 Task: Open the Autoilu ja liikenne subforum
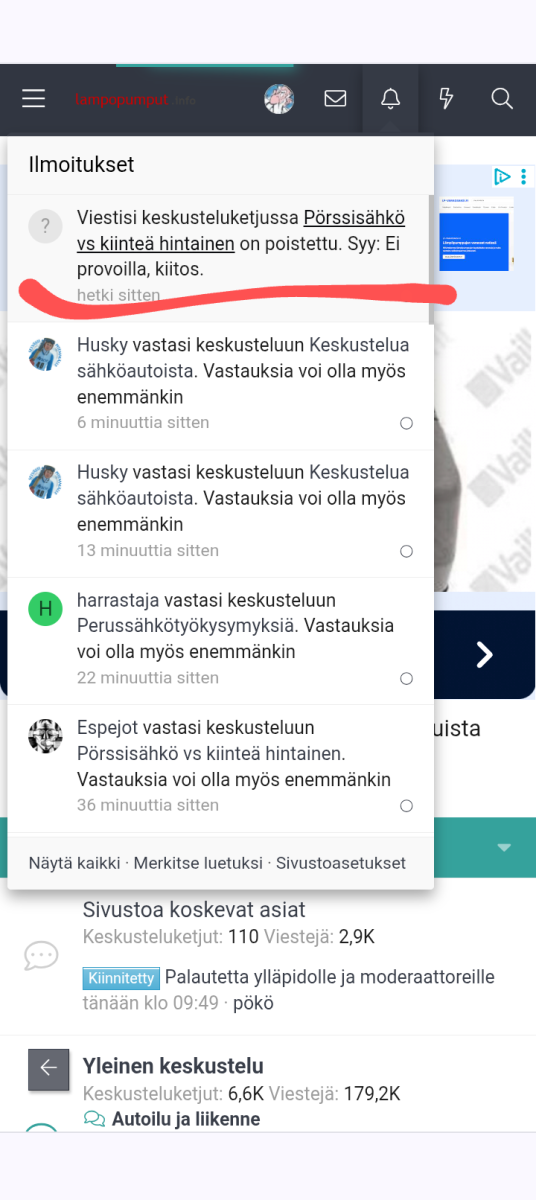185,1119
